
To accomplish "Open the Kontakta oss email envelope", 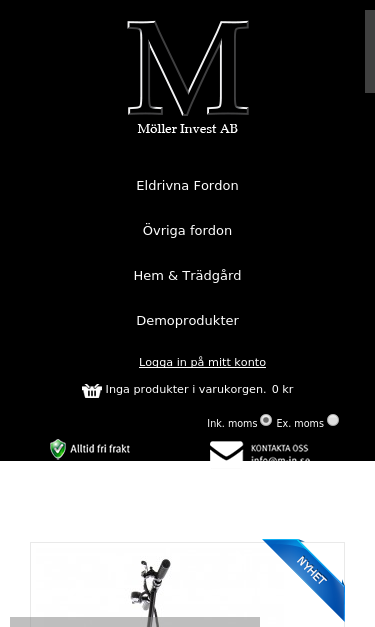I will point(226,451).
